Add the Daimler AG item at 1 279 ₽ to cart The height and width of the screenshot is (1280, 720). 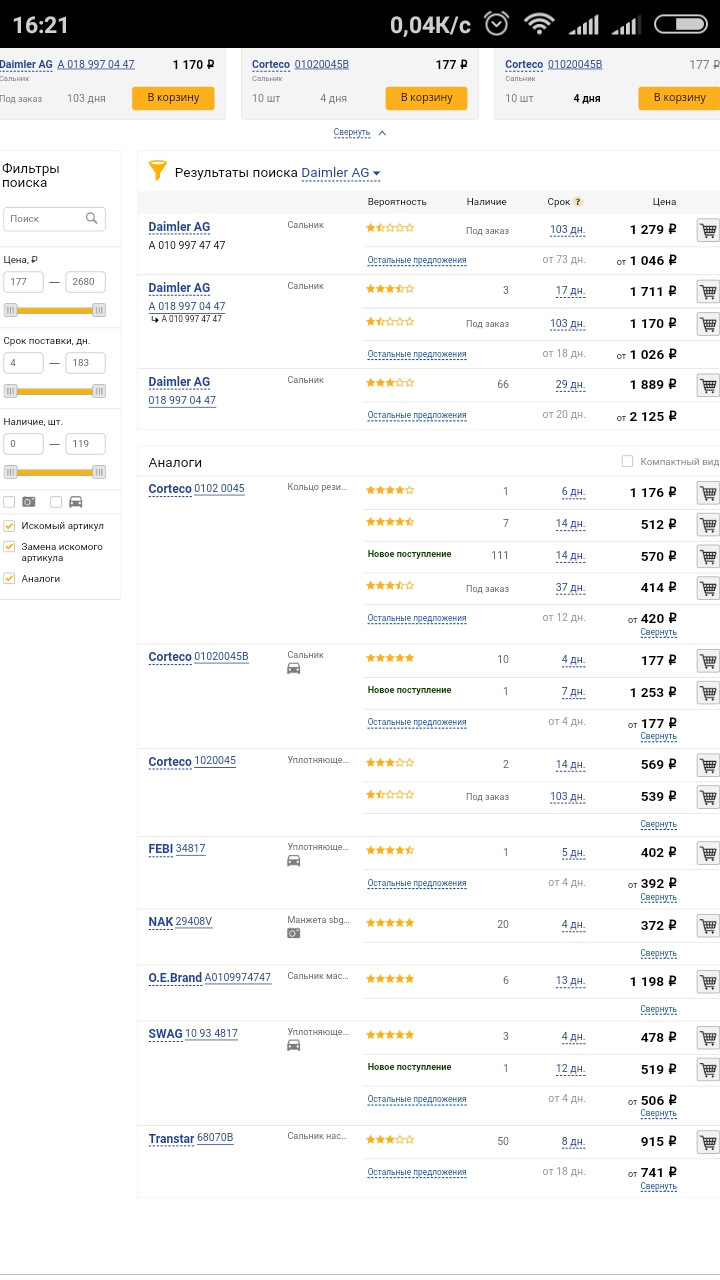tap(708, 230)
